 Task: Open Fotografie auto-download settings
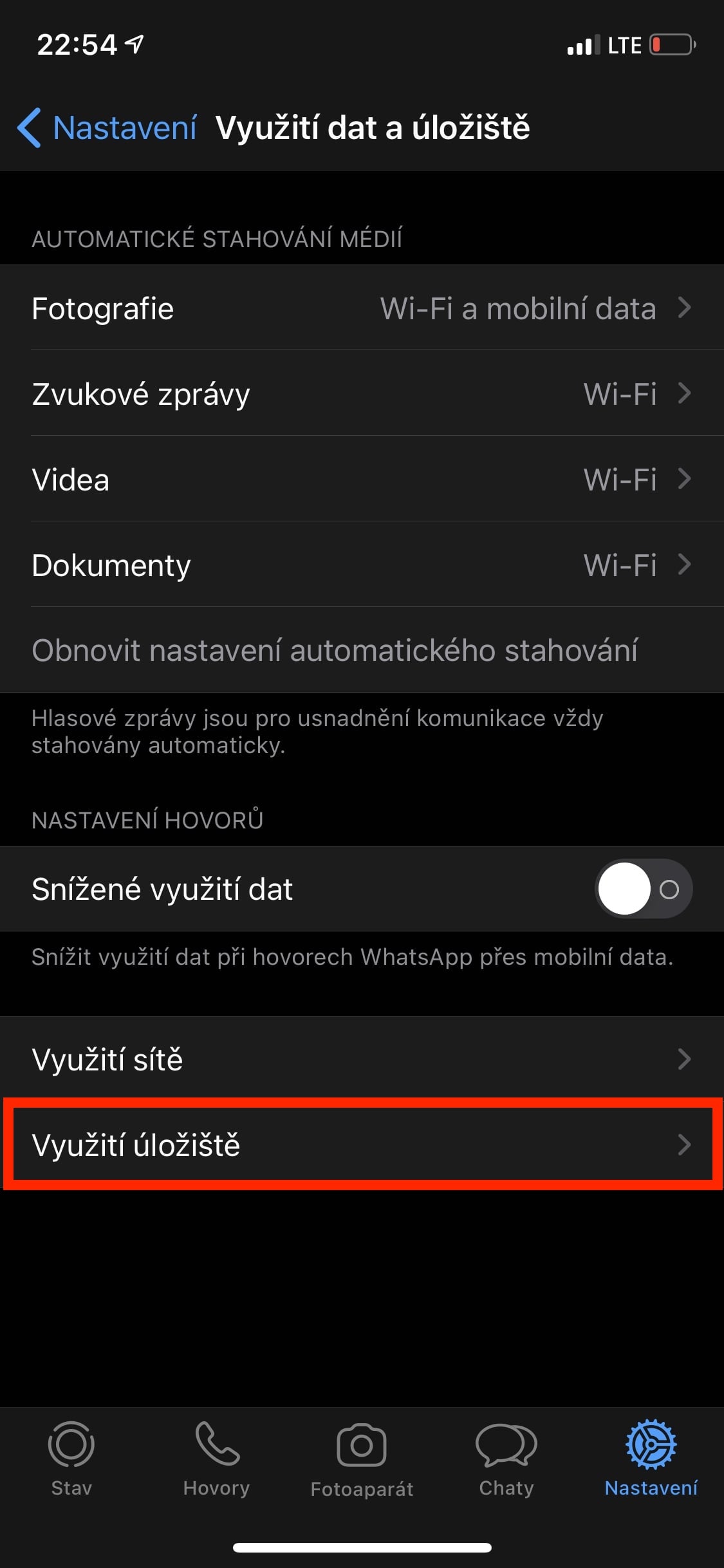(362, 308)
